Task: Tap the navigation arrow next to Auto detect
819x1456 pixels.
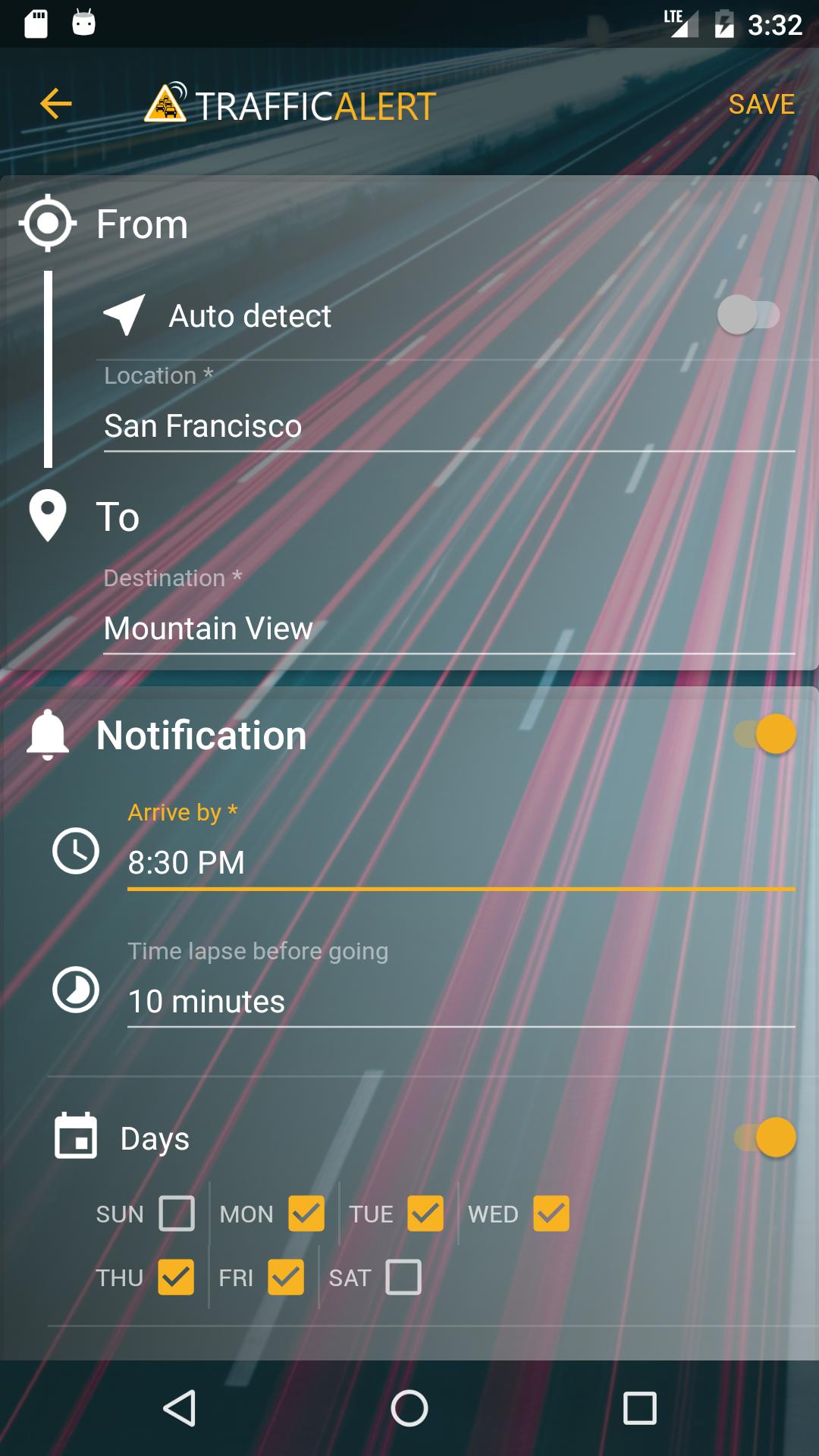Action: (x=124, y=315)
